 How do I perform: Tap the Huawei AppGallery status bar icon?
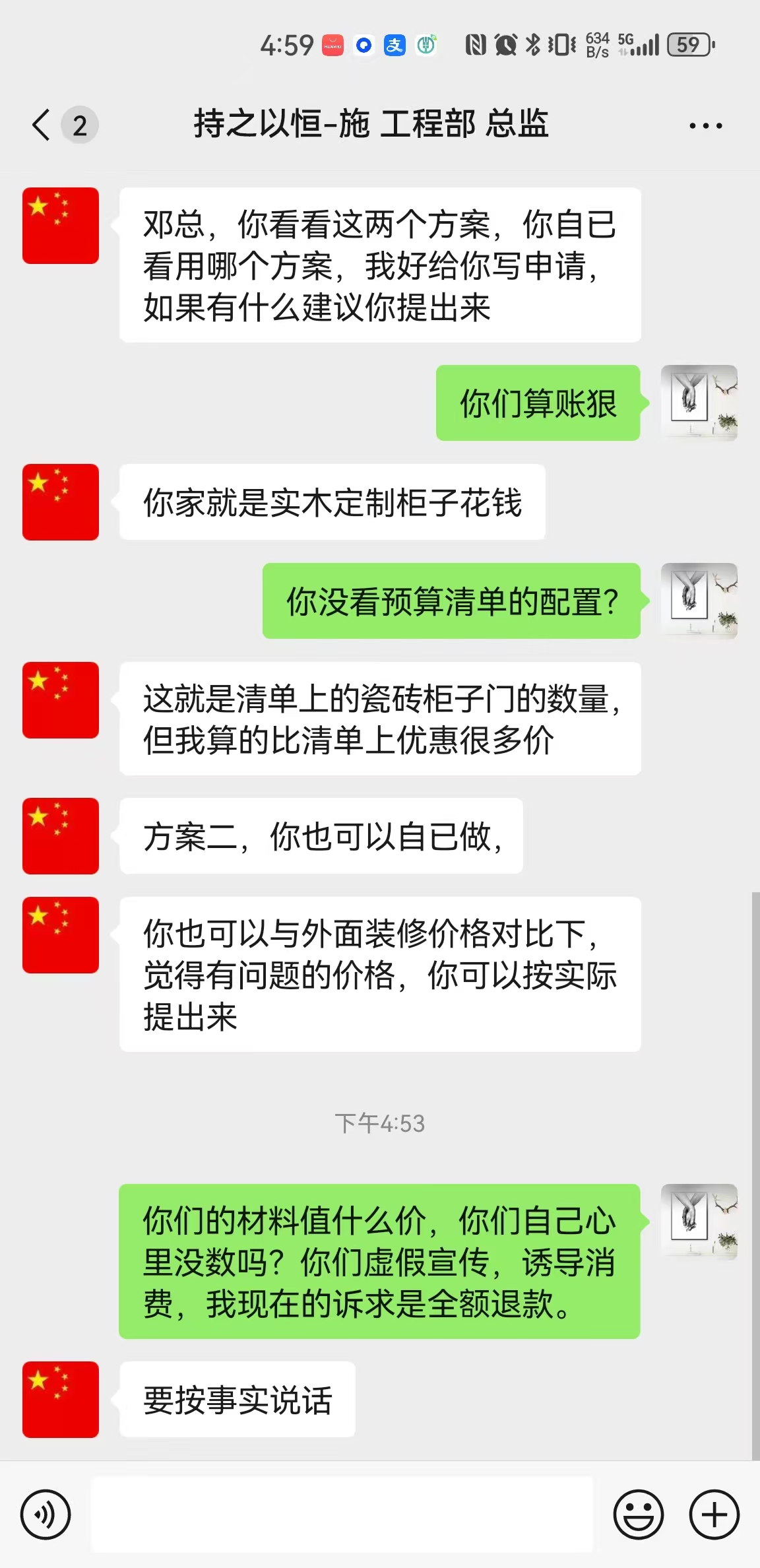click(x=333, y=45)
